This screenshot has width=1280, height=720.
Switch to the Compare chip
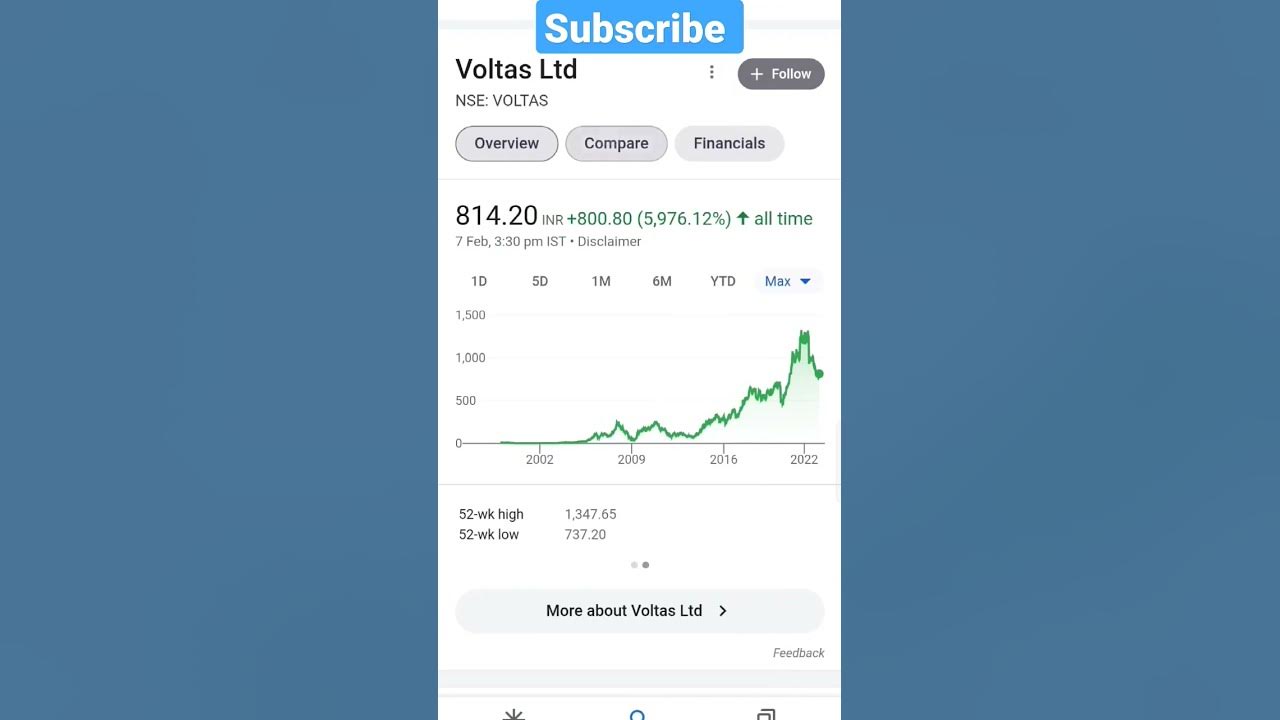616,143
